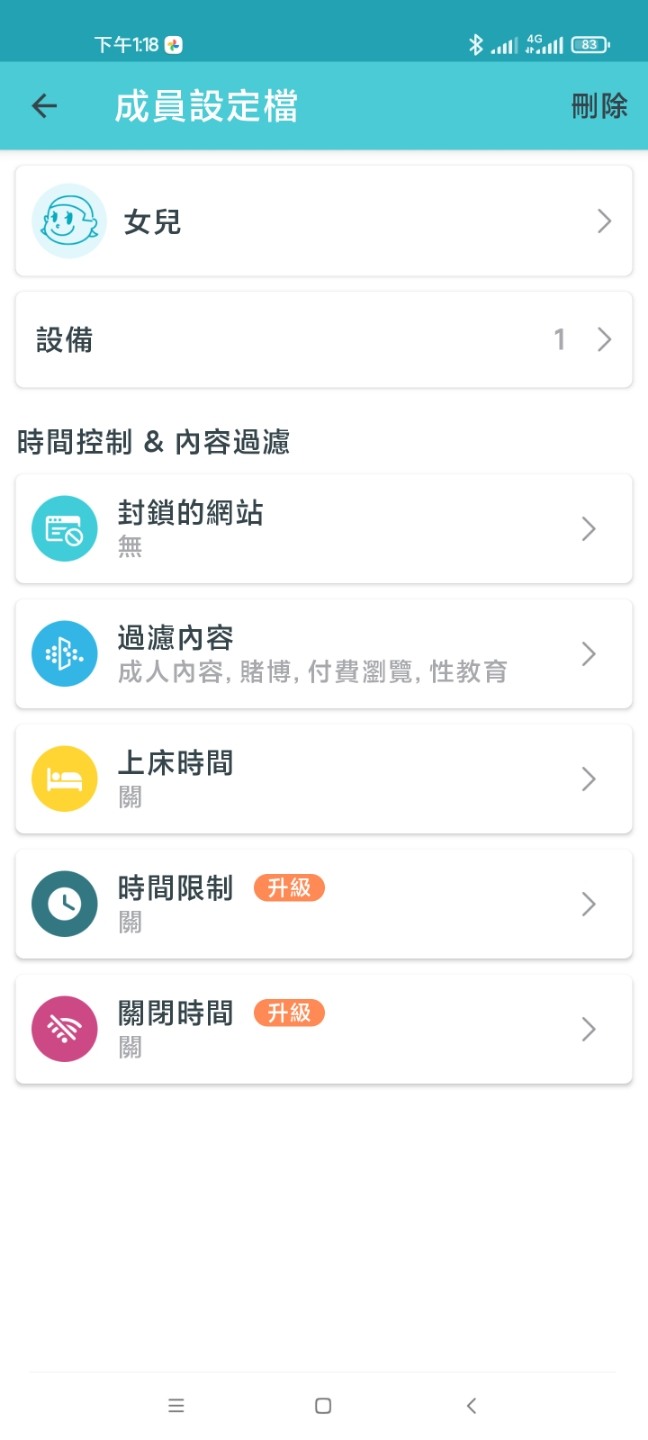Tap 刪除 to delete this profile

point(599,106)
